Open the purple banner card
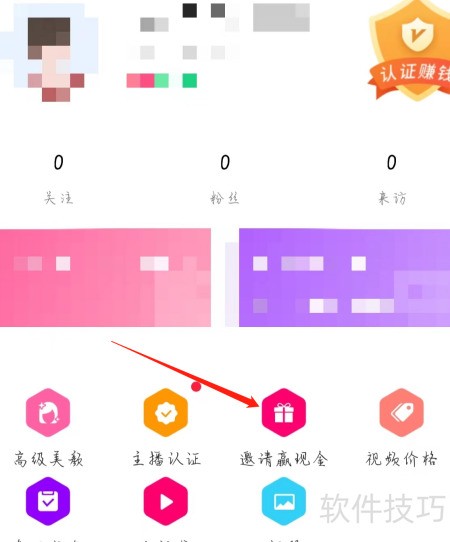This screenshot has height=542, width=450. (x=345, y=277)
